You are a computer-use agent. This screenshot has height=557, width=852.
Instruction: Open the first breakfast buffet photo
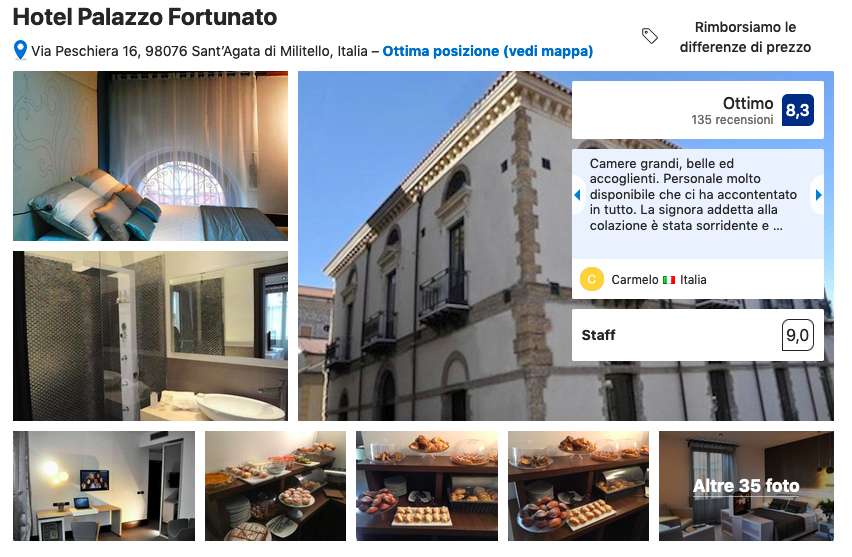[275, 486]
